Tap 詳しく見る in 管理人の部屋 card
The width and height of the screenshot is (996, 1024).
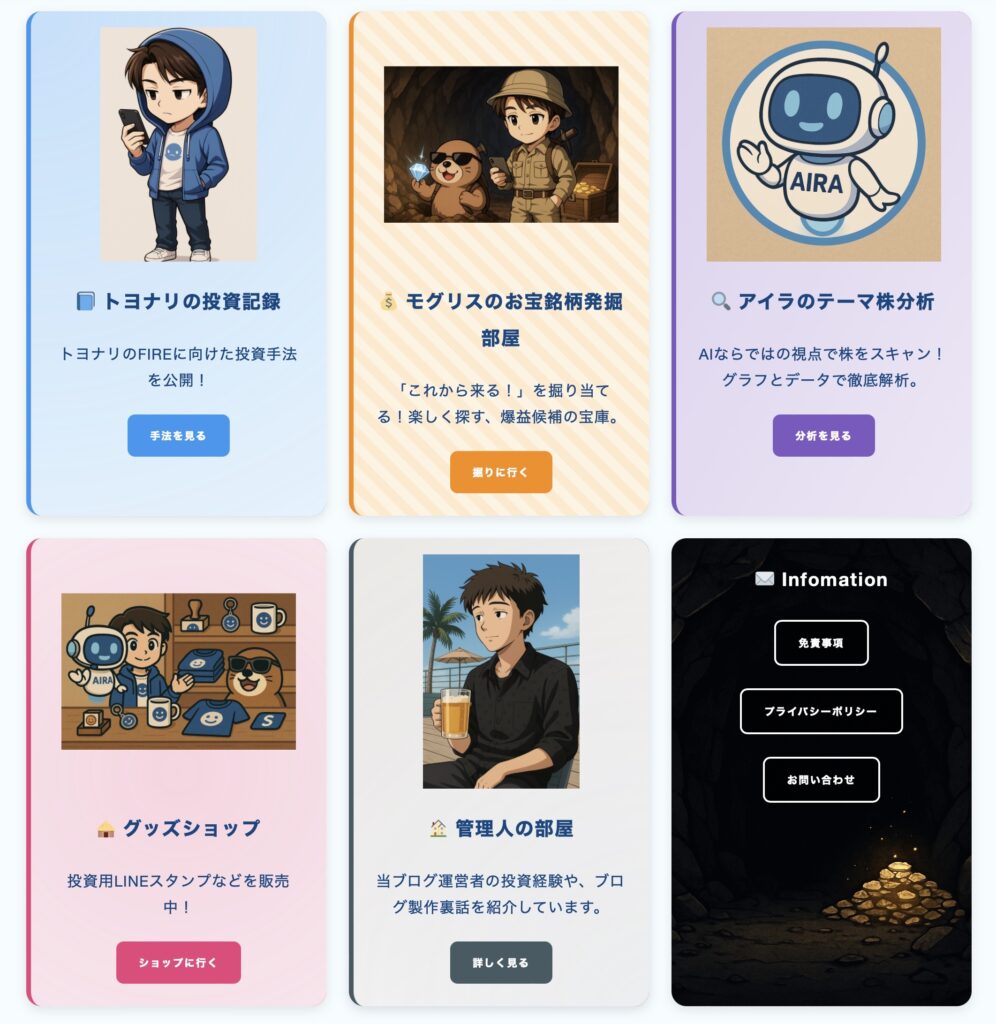(x=500, y=962)
